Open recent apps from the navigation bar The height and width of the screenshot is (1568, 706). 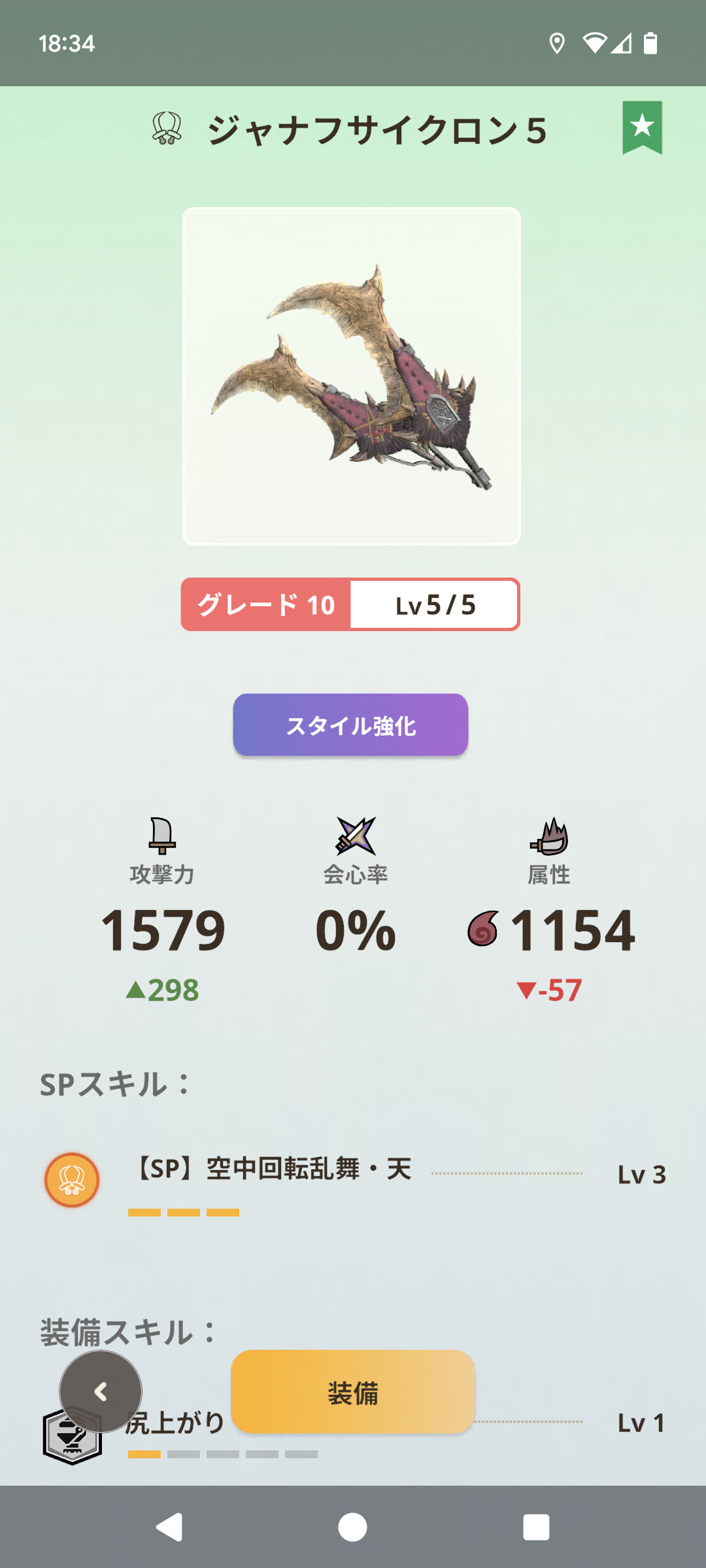[536, 1527]
